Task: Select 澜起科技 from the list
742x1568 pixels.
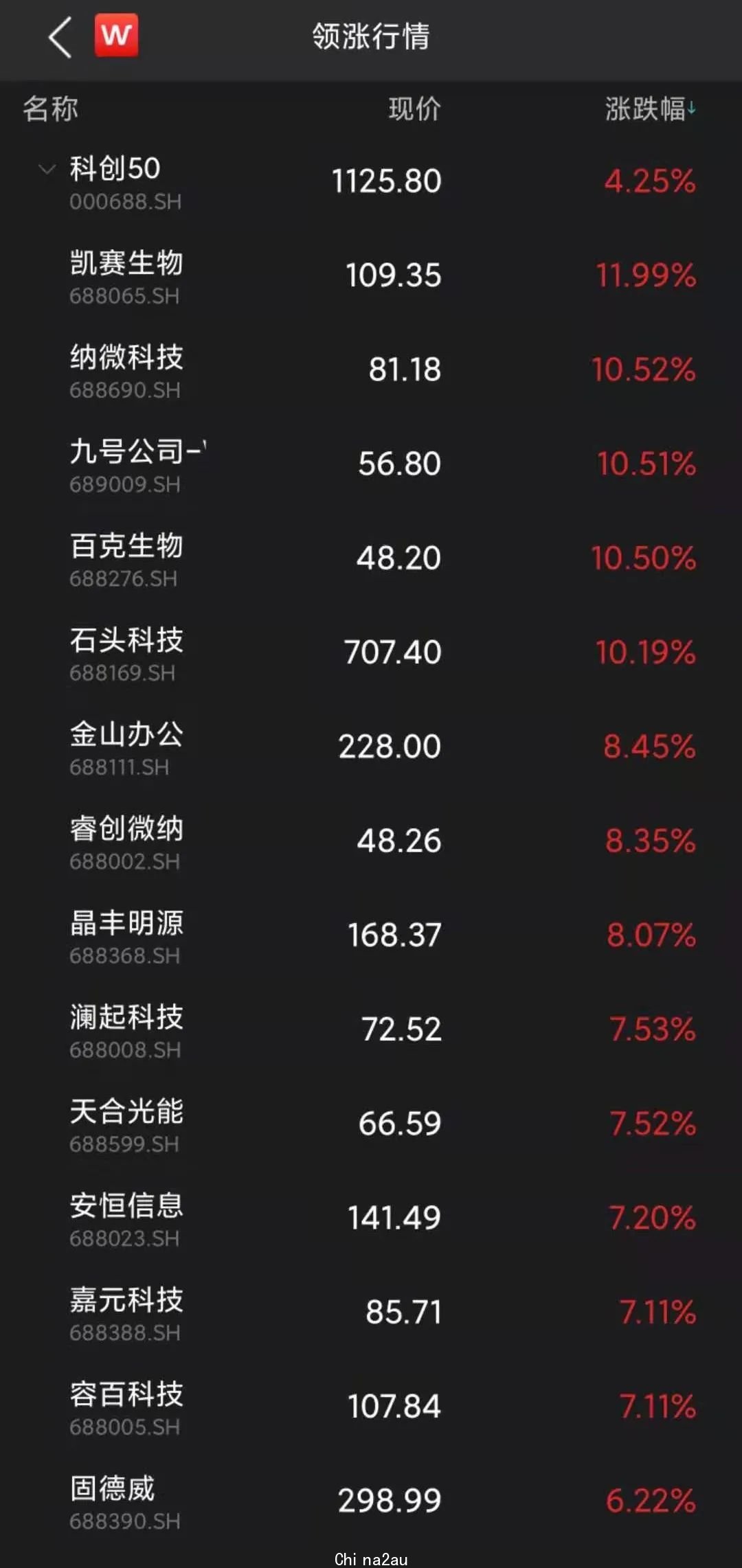Action: (x=371, y=1029)
